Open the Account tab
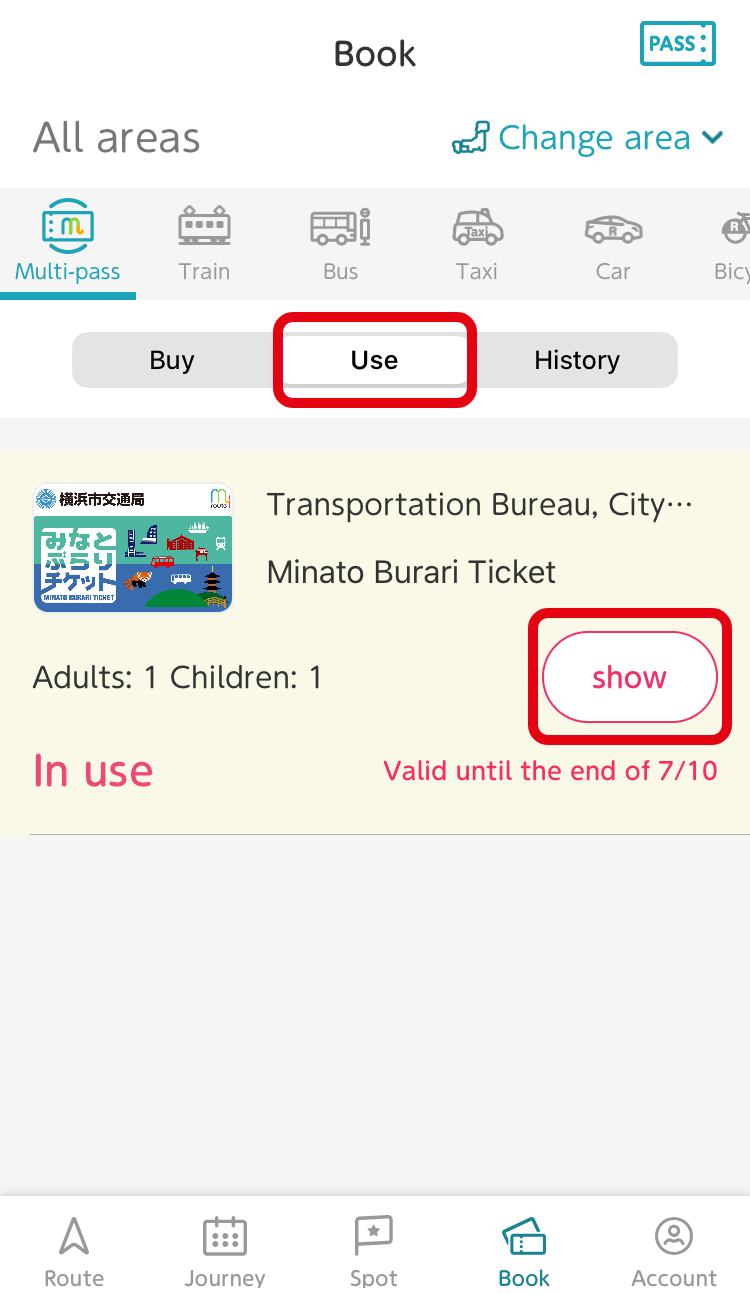Image resolution: width=750 pixels, height=1294 pixels. [674, 1250]
